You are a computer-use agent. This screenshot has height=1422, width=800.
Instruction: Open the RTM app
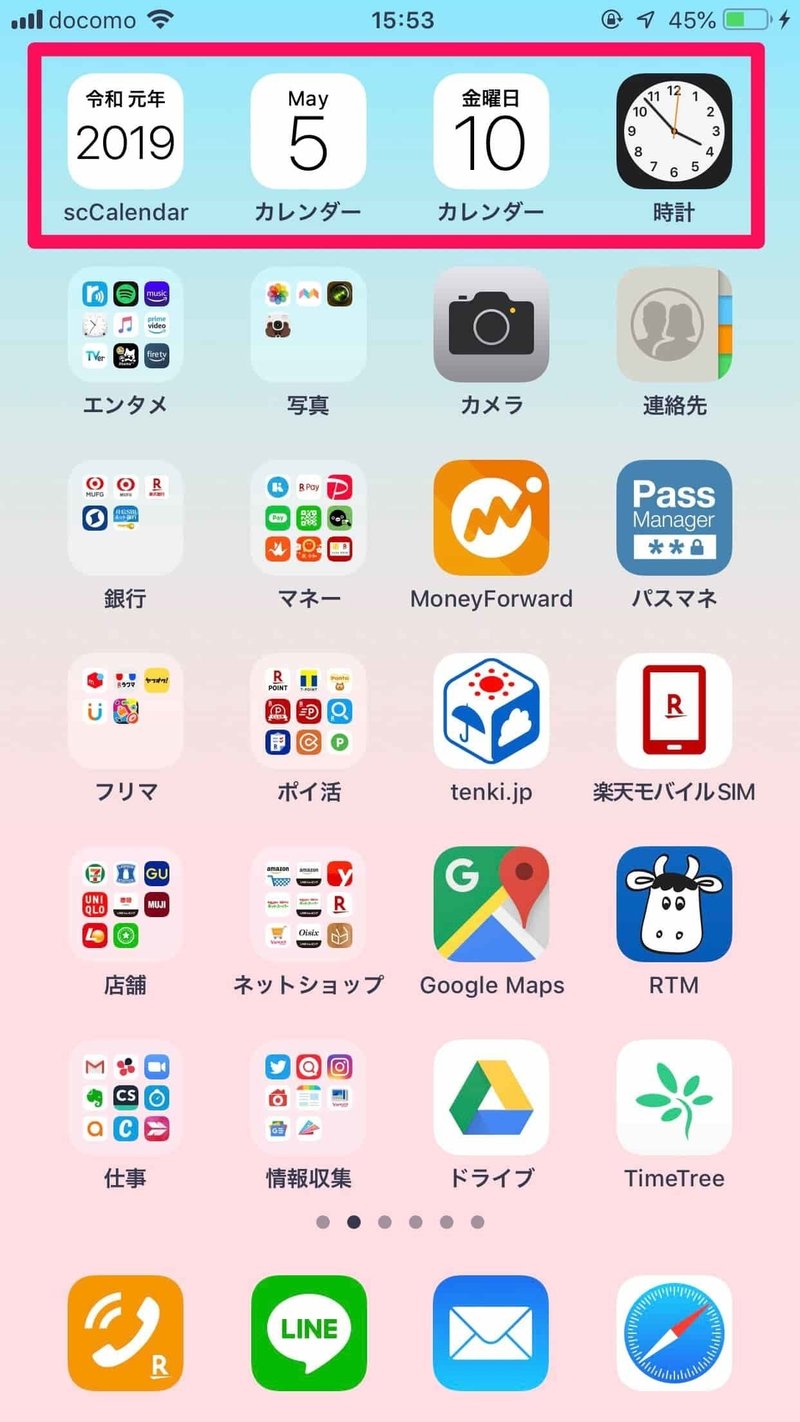click(674, 904)
